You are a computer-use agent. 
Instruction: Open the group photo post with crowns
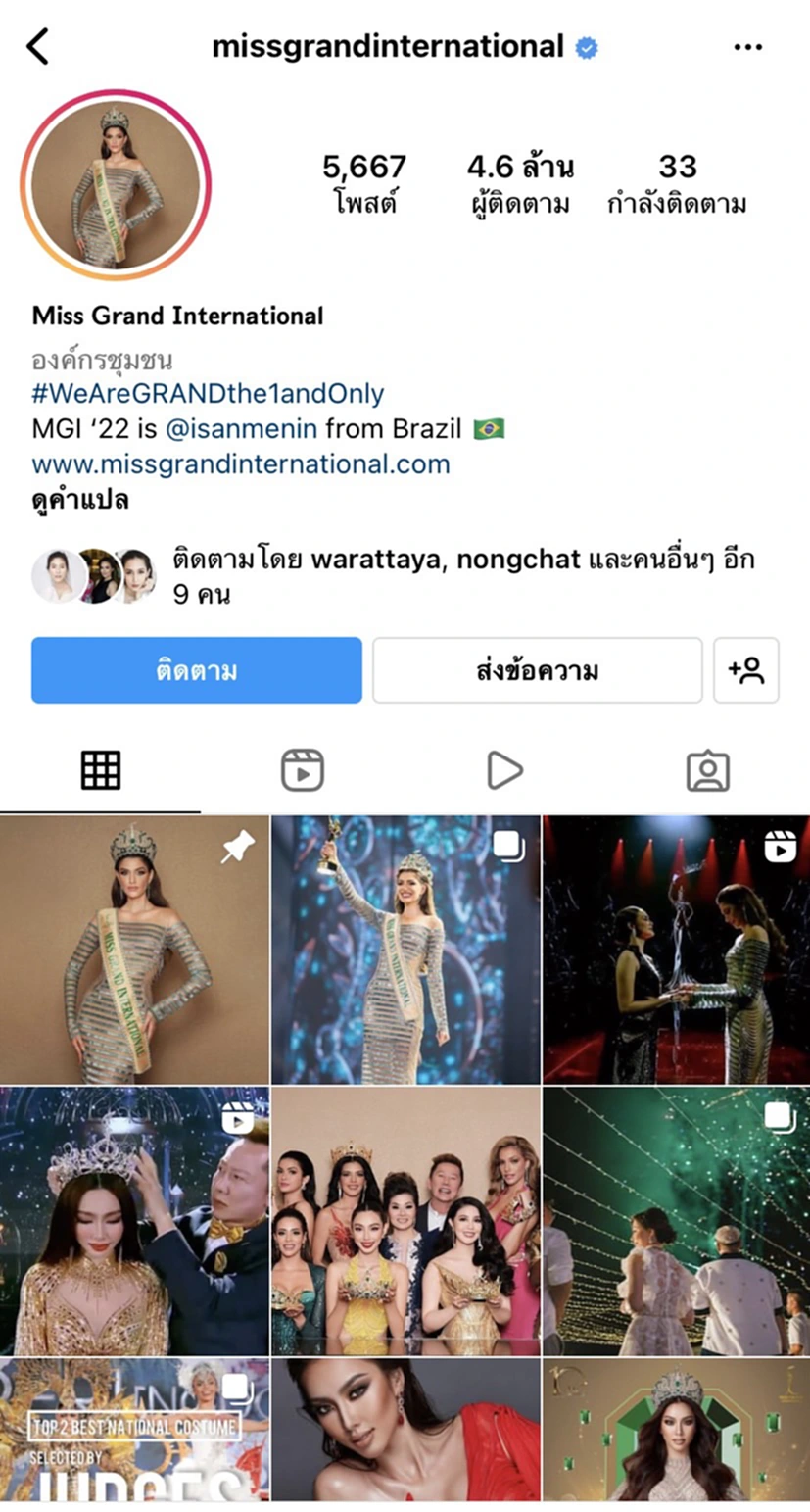[x=405, y=1220]
